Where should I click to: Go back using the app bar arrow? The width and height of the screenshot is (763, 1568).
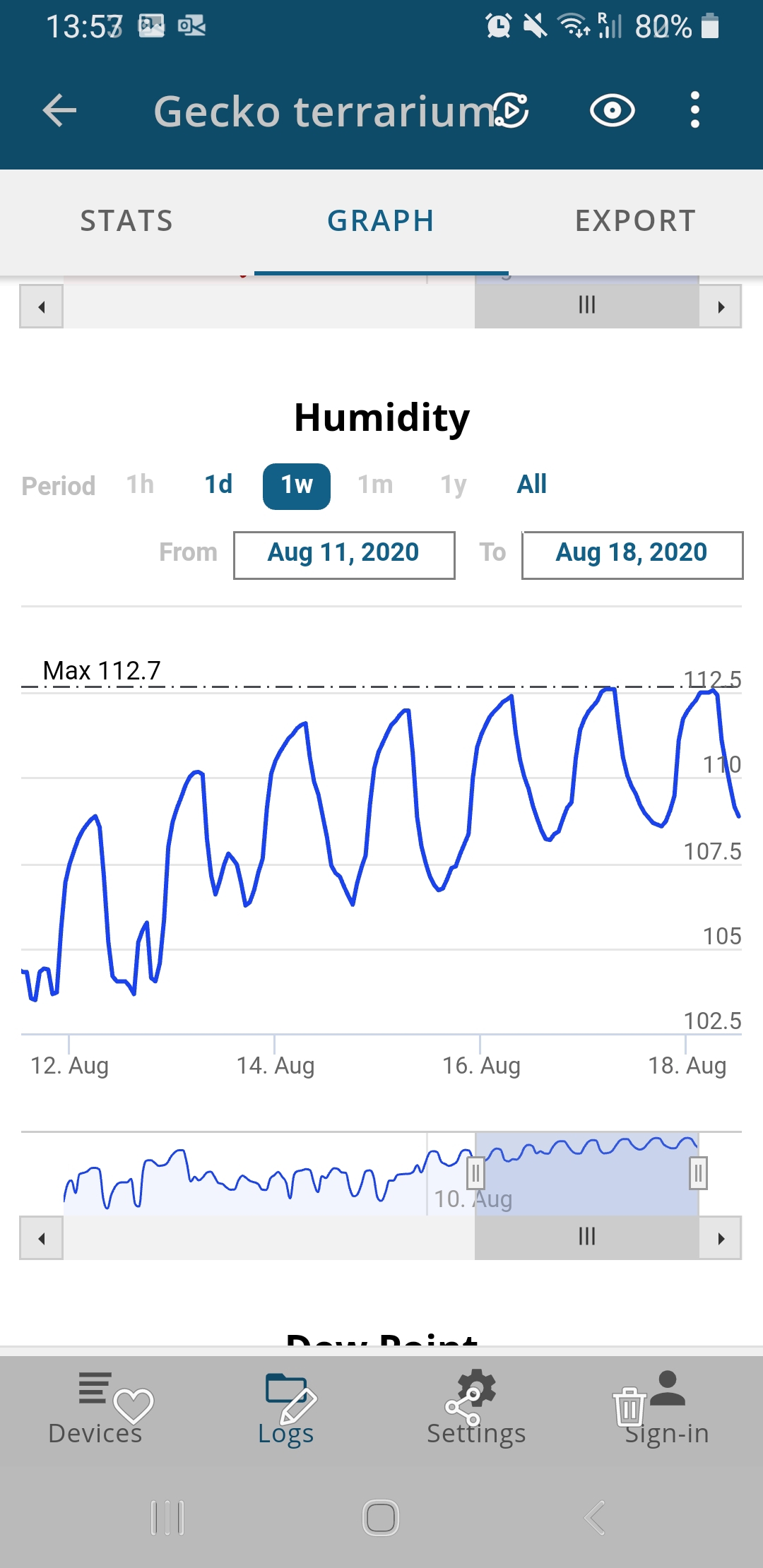[x=60, y=111]
